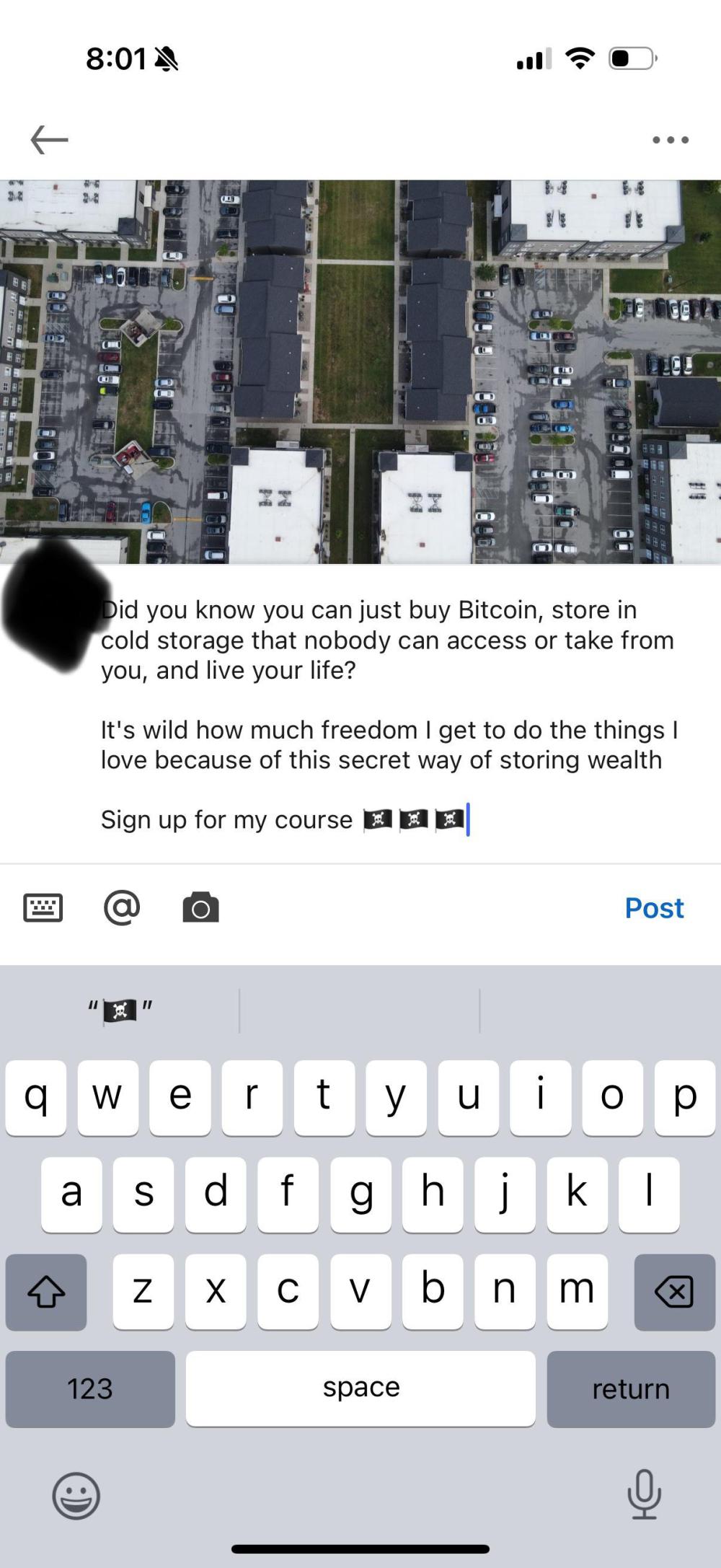The width and height of the screenshot is (721, 1568).
Task: Open the three-dot overflow menu
Action: click(x=670, y=140)
